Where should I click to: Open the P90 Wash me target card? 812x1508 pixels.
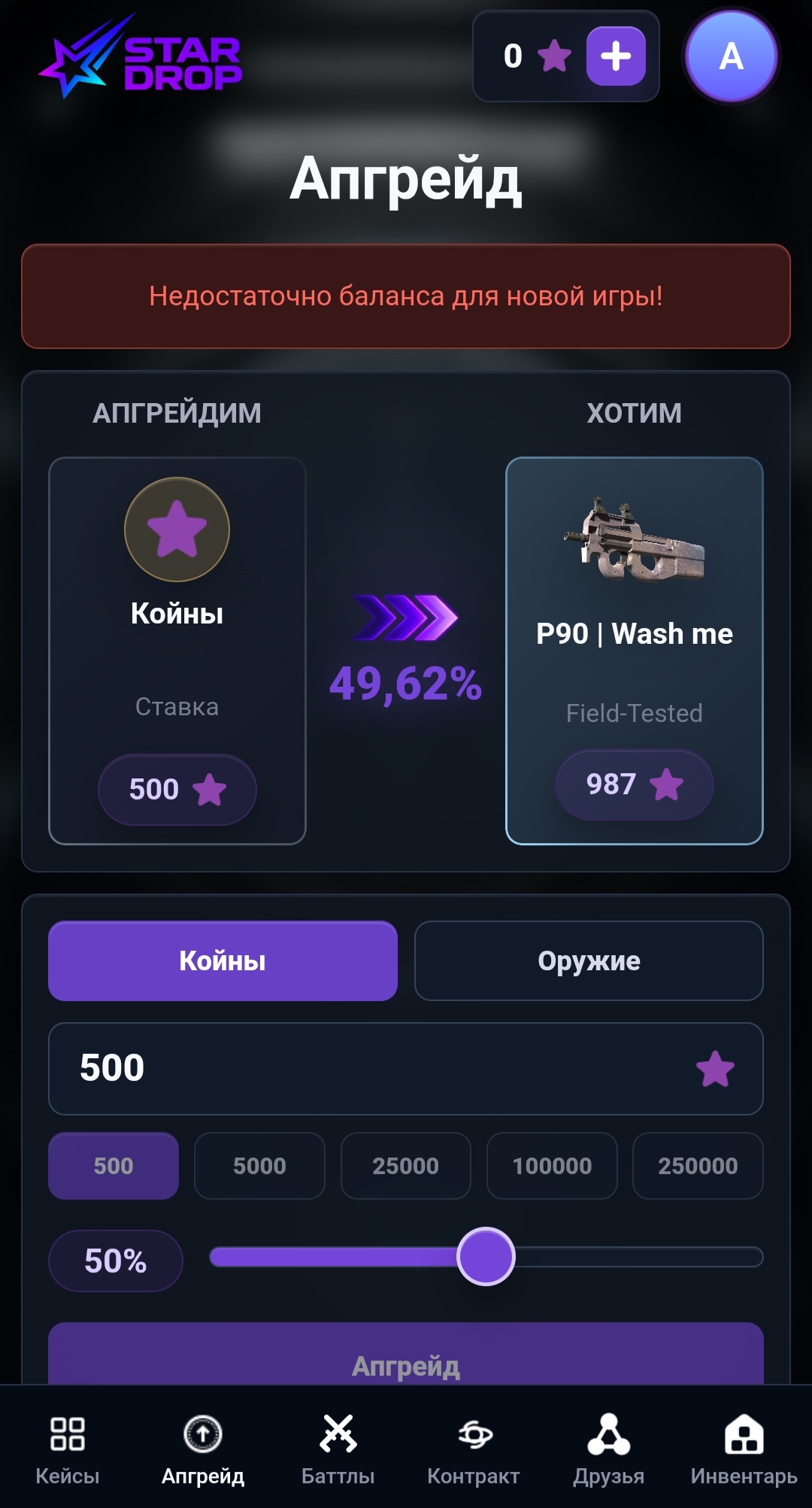(635, 651)
